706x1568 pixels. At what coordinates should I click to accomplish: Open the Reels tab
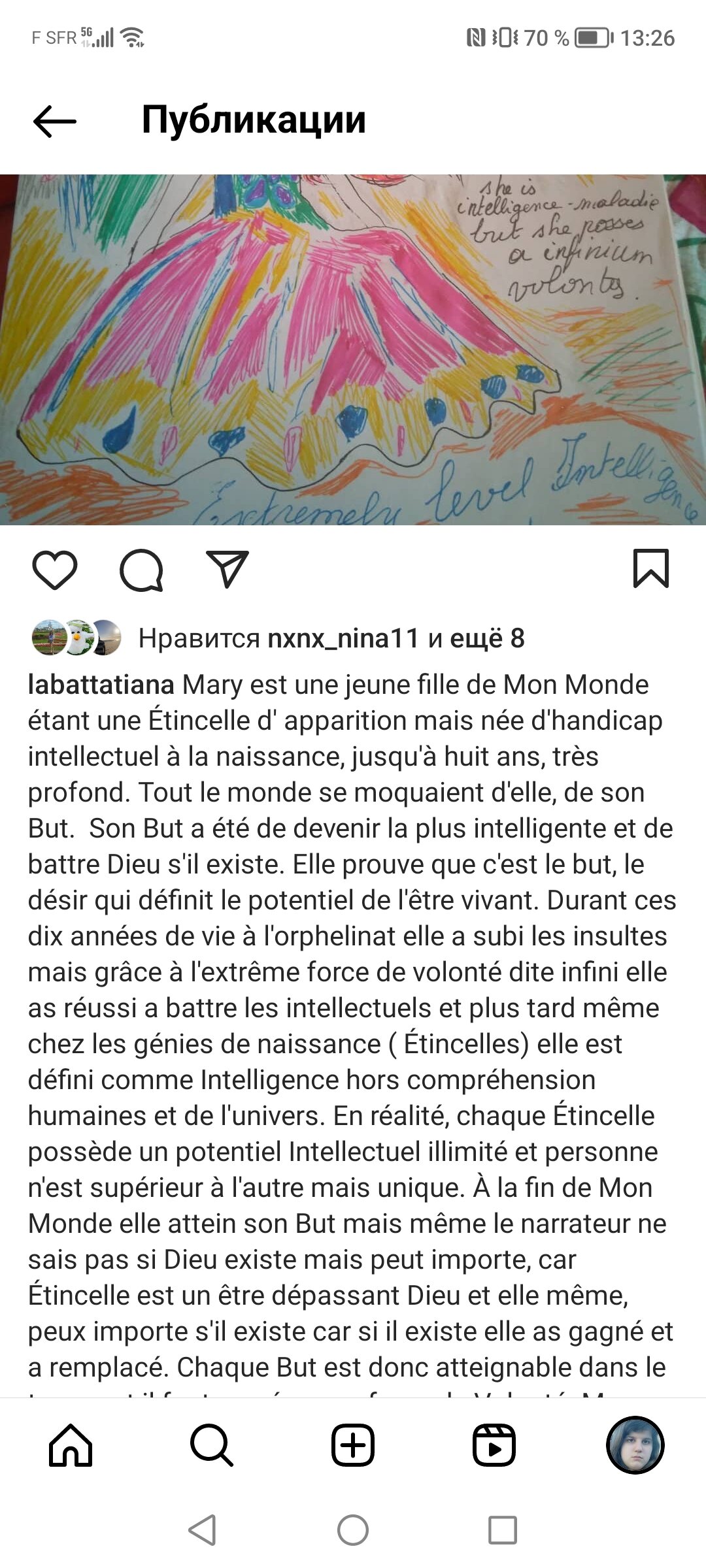(494, 1445)
